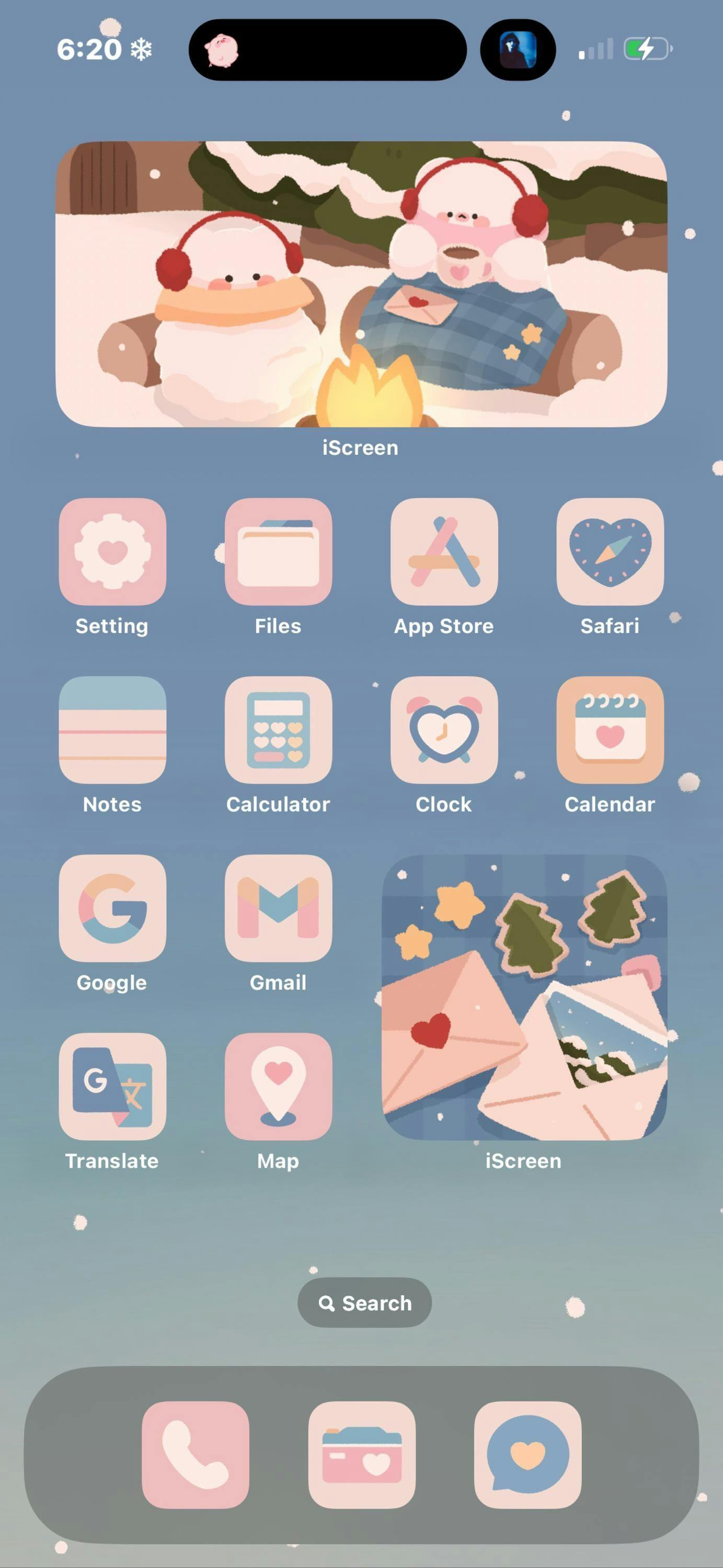The image size is (723, 1568).
Task: Tap the Search pill above the dock
Action: coord(364,1303)
